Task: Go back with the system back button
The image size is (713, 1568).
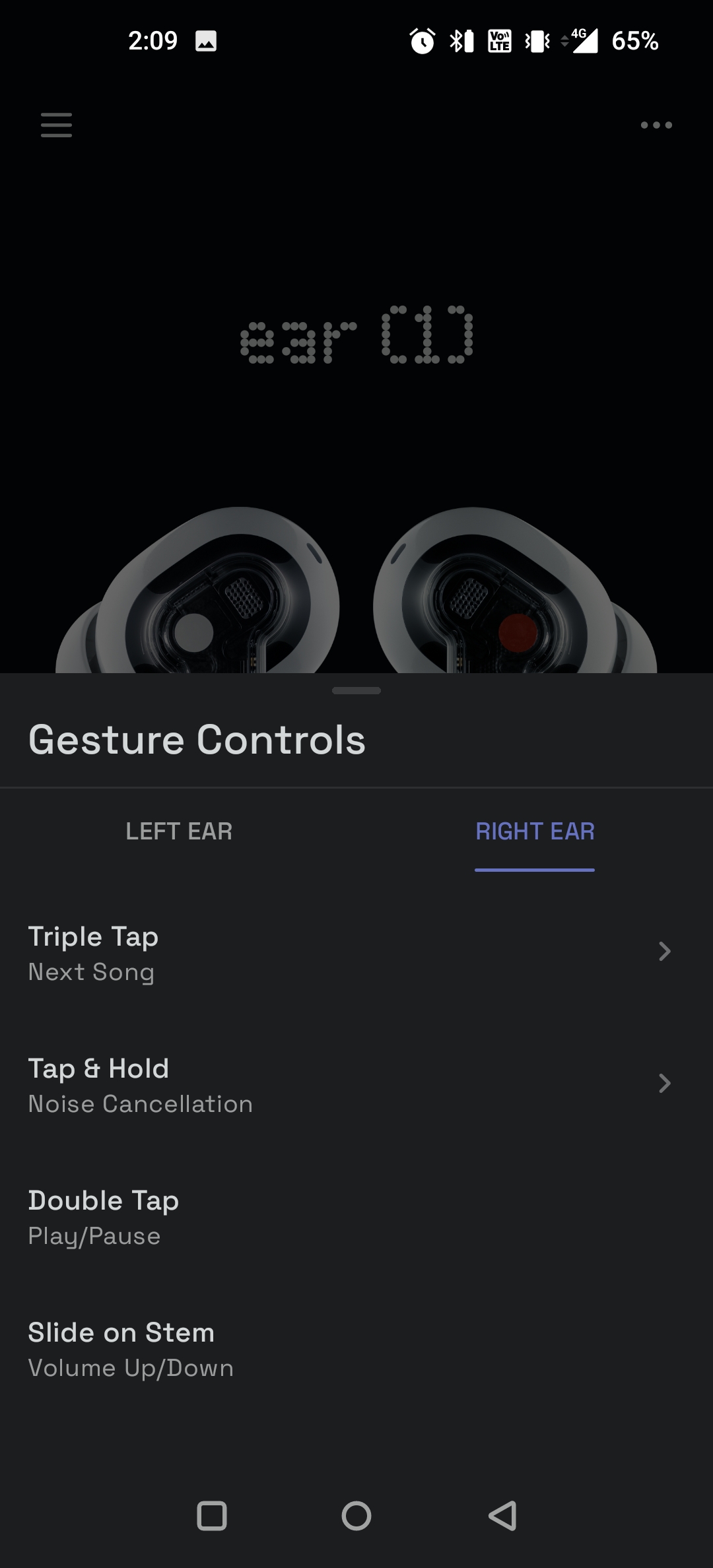Action: pyautogui.click(x=502, y=1516)
